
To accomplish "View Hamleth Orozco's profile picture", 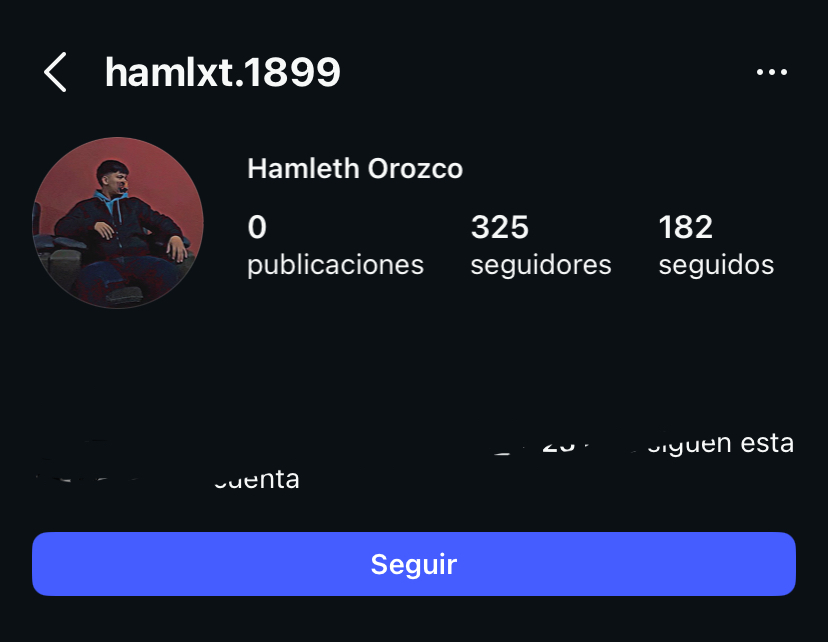I will click(118, 222).
